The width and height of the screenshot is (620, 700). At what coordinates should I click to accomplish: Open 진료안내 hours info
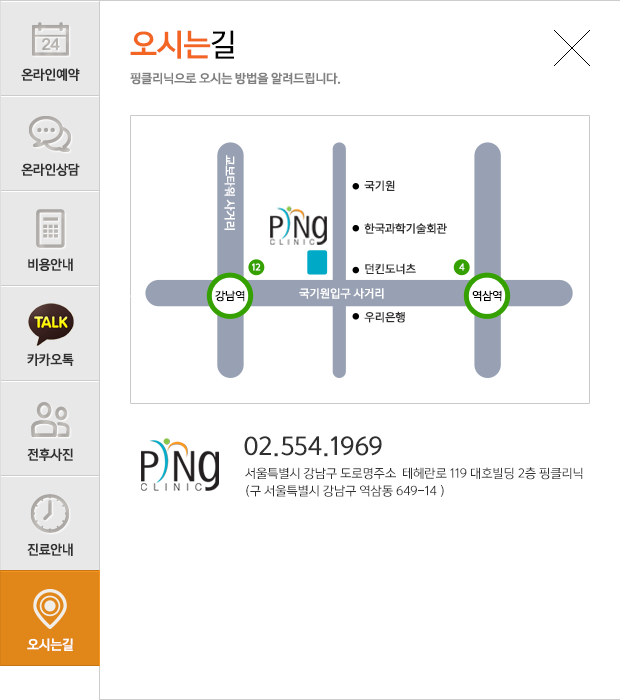50,524
